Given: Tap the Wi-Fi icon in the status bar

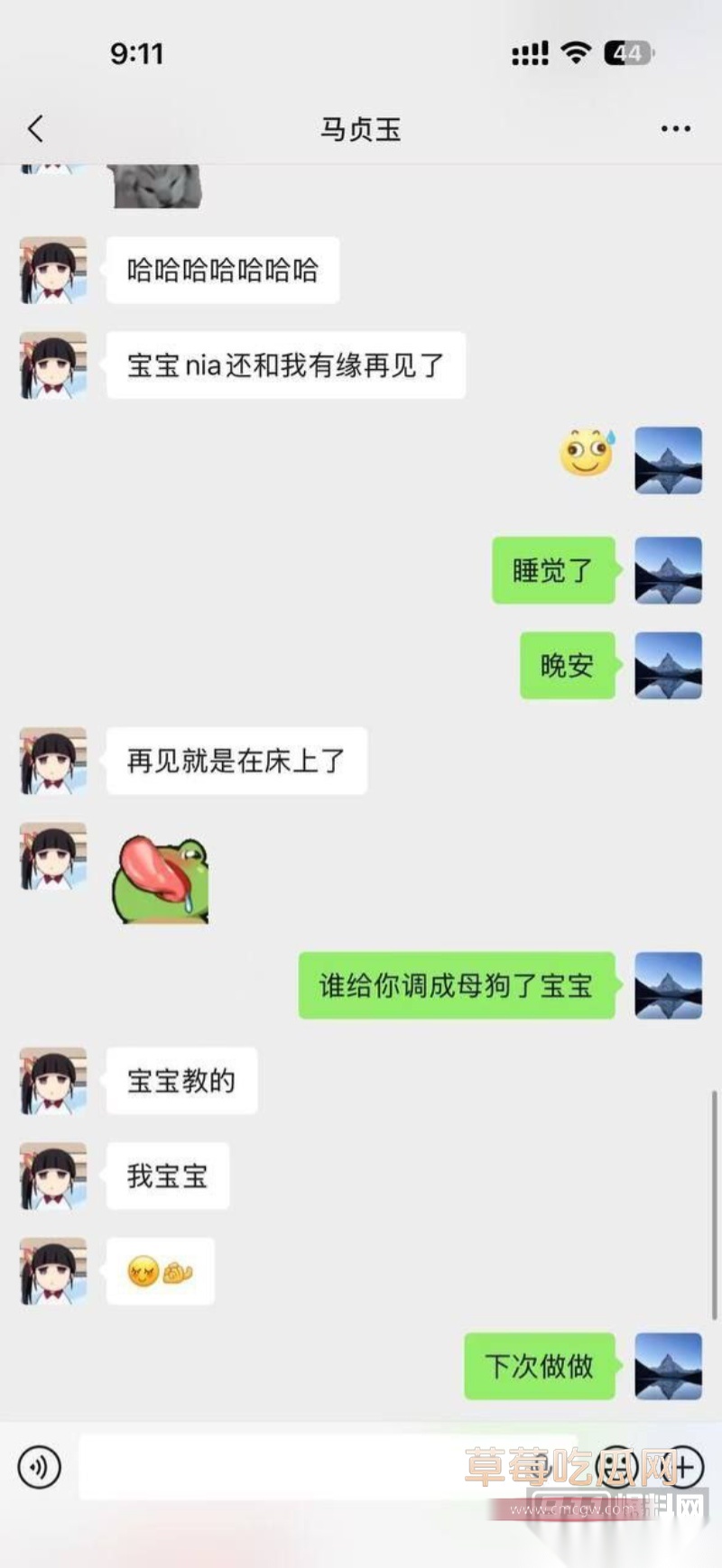Looking at the screenshot, I should (575, 53).
